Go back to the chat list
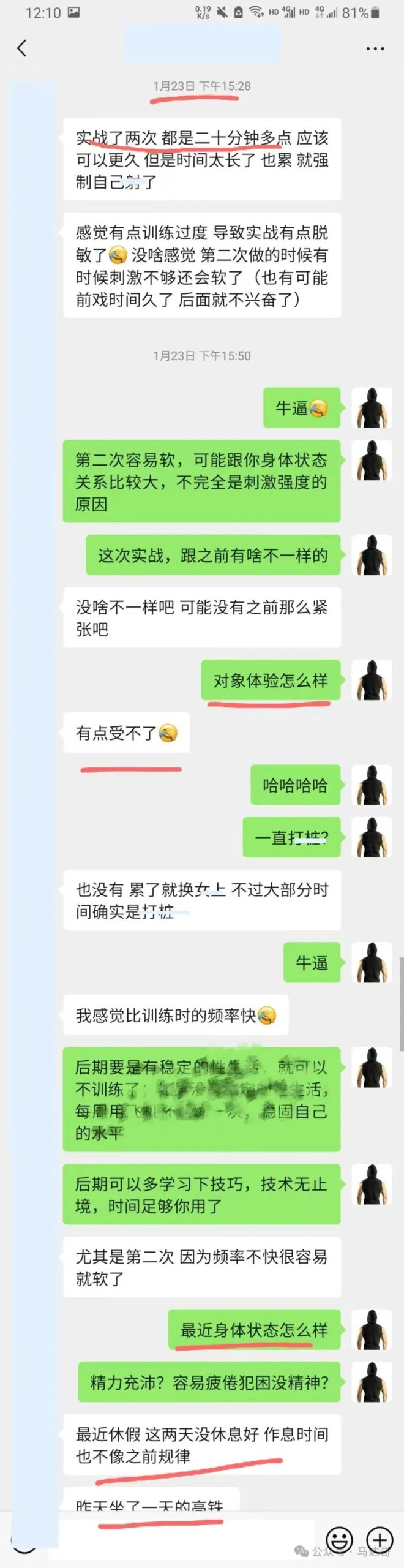The image size is (404, 1568). (x=22, y=48)
